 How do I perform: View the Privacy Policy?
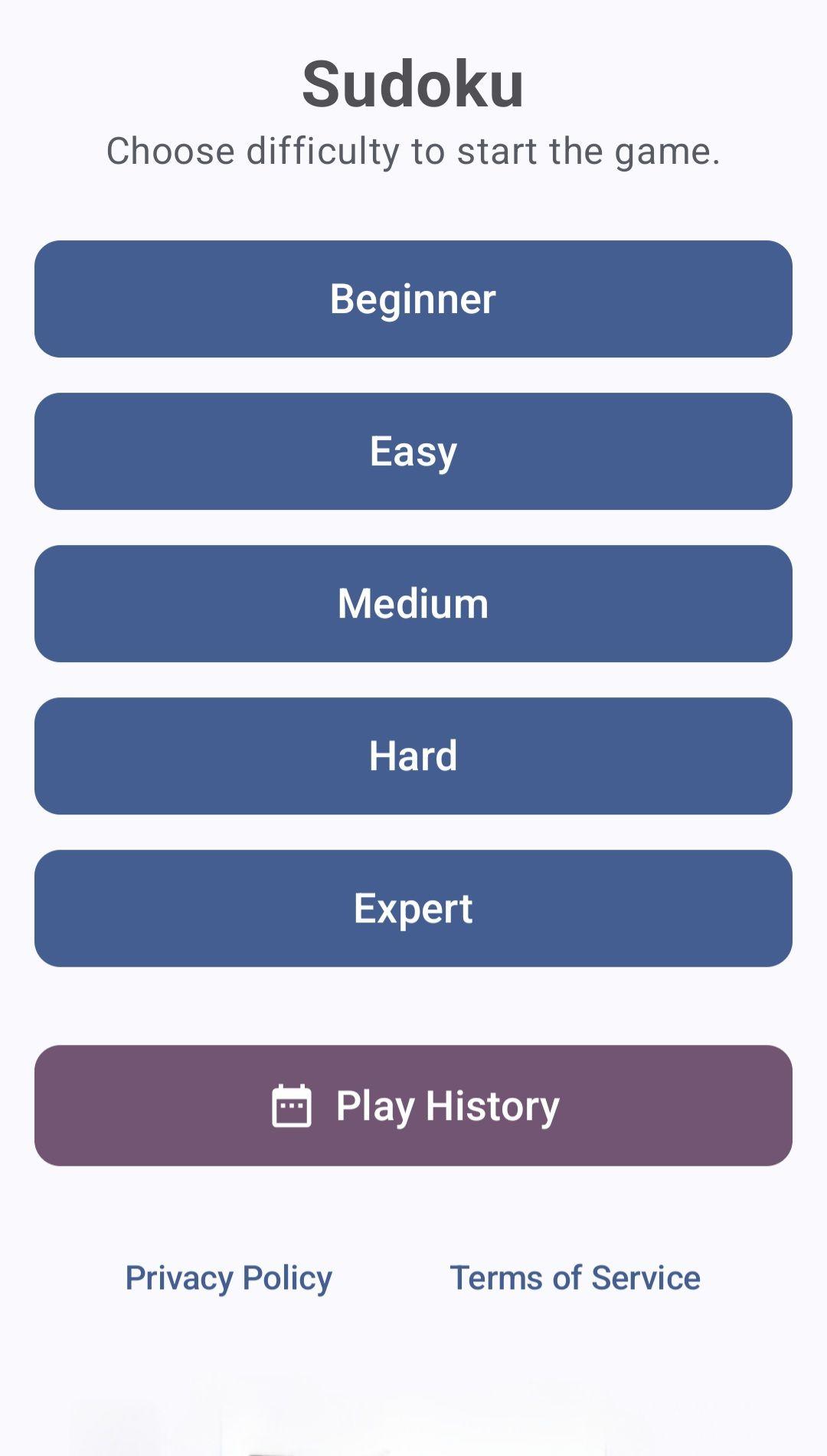(x=228, y=1278)
